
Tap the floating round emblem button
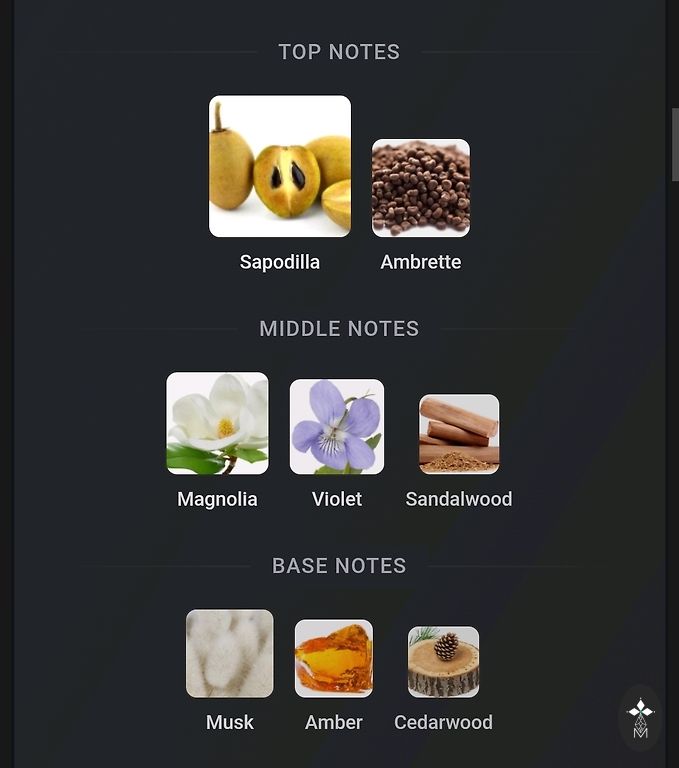640,718
